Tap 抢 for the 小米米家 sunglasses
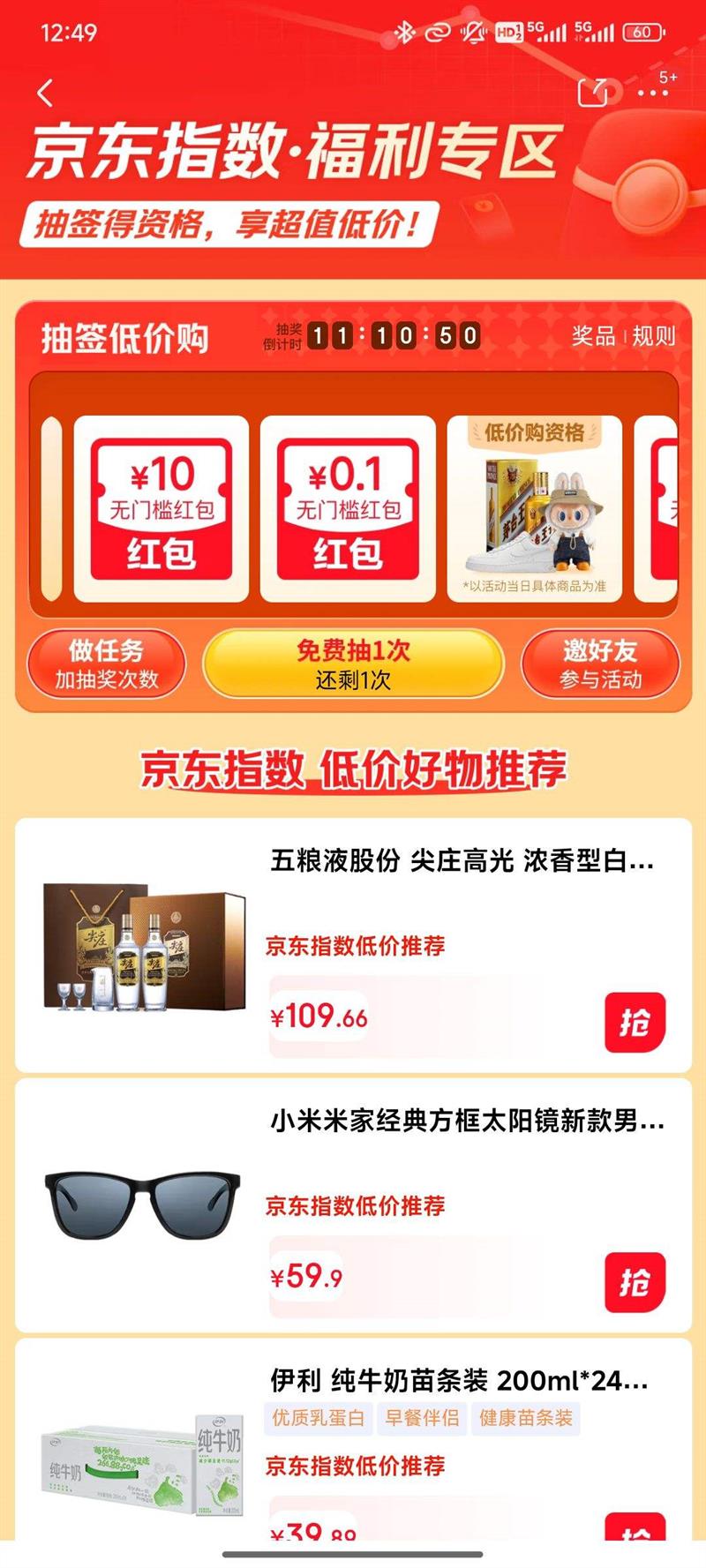 pyautogui.click(x=635, y=1282)
